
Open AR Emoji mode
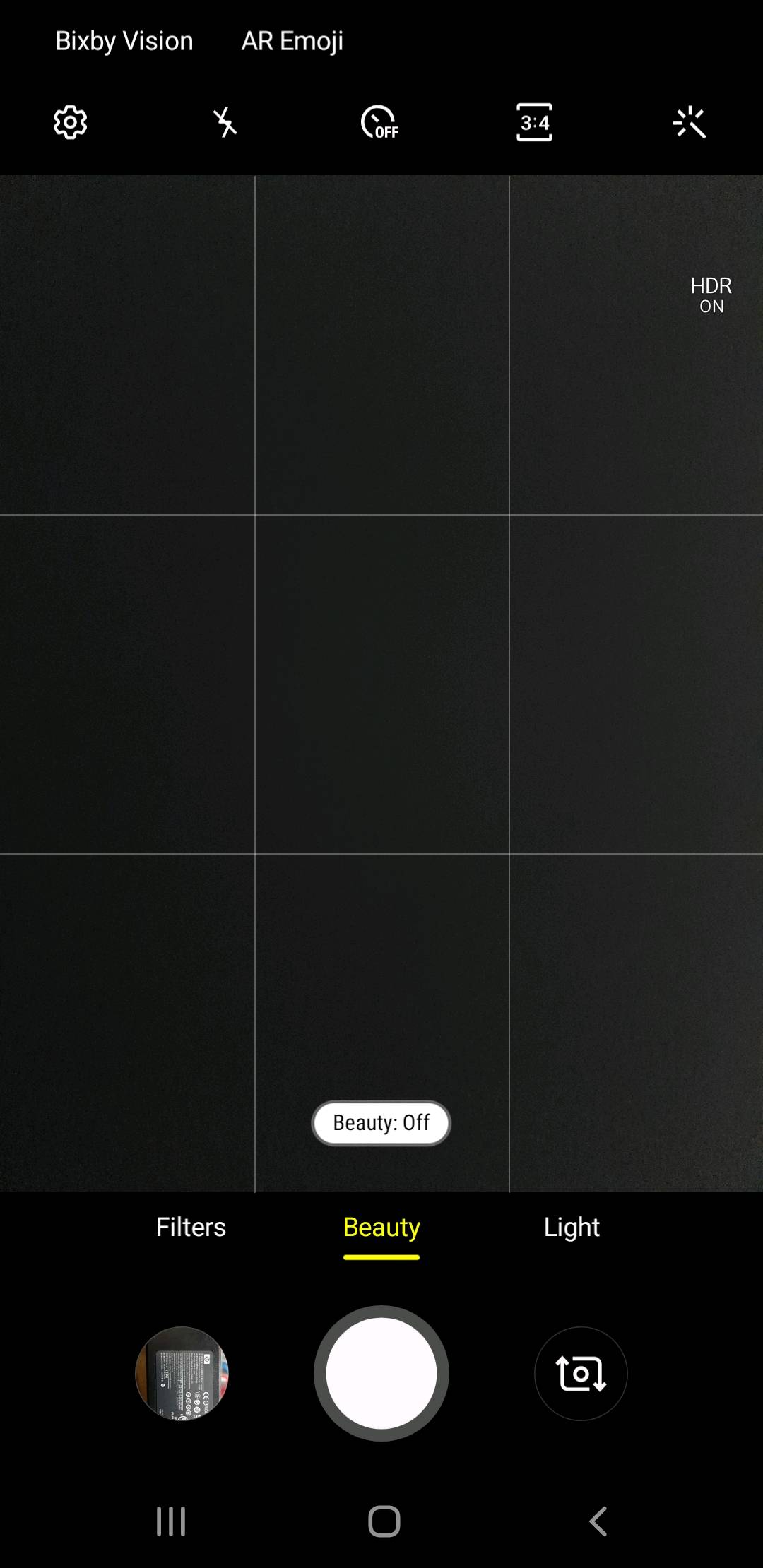(x=292, y=41)
